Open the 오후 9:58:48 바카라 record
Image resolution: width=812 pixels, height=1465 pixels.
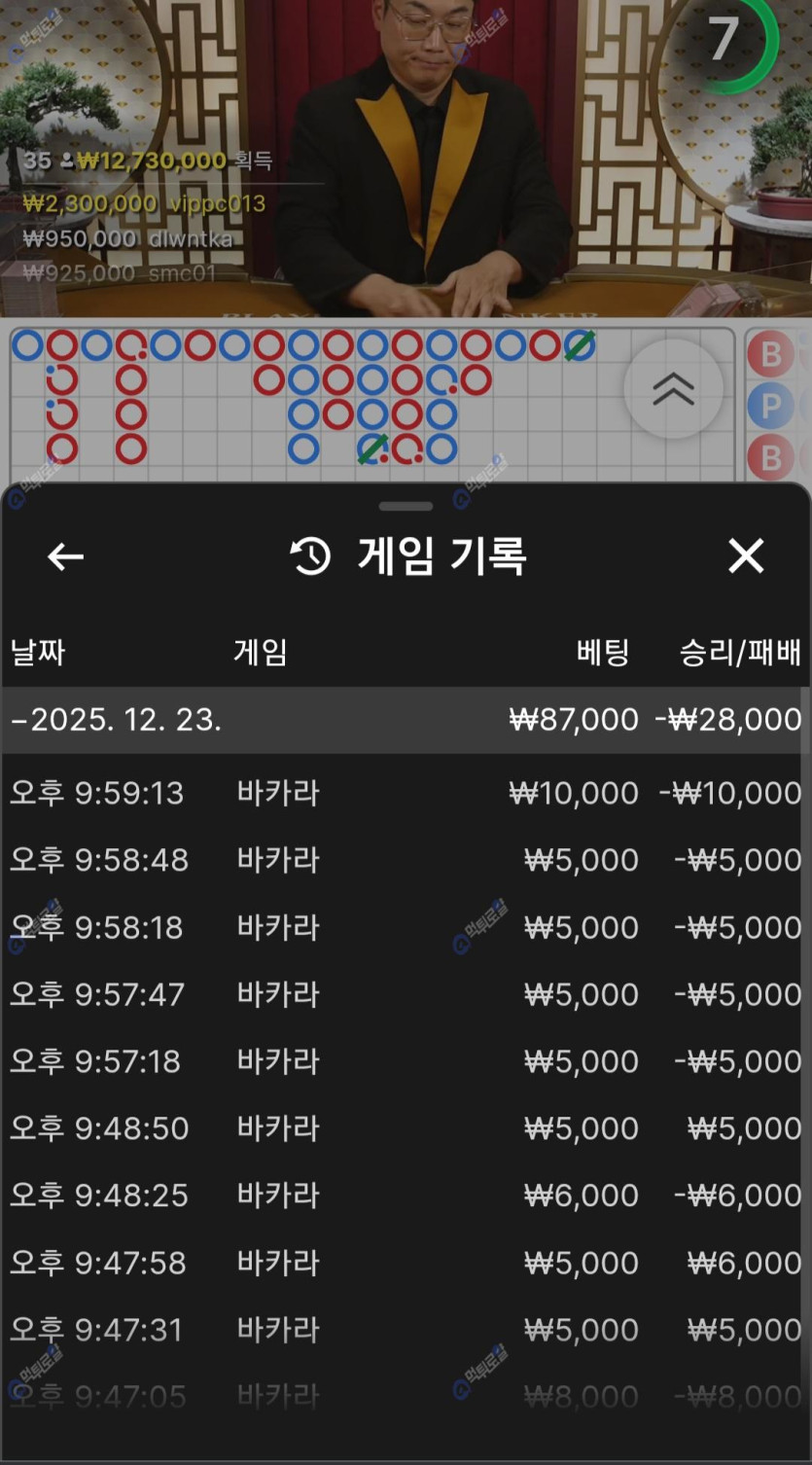[405, 860]
